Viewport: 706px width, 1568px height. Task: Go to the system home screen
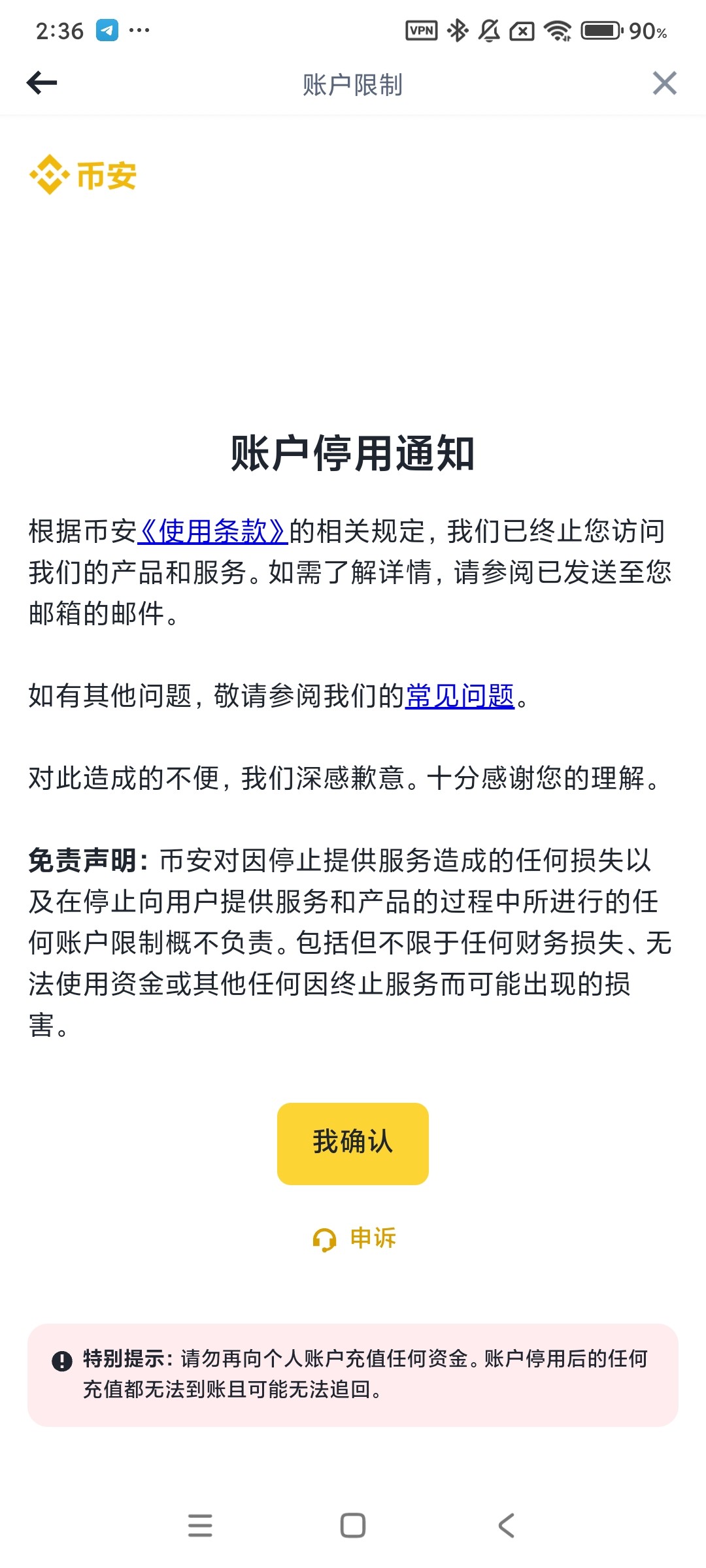point(353,1526)
